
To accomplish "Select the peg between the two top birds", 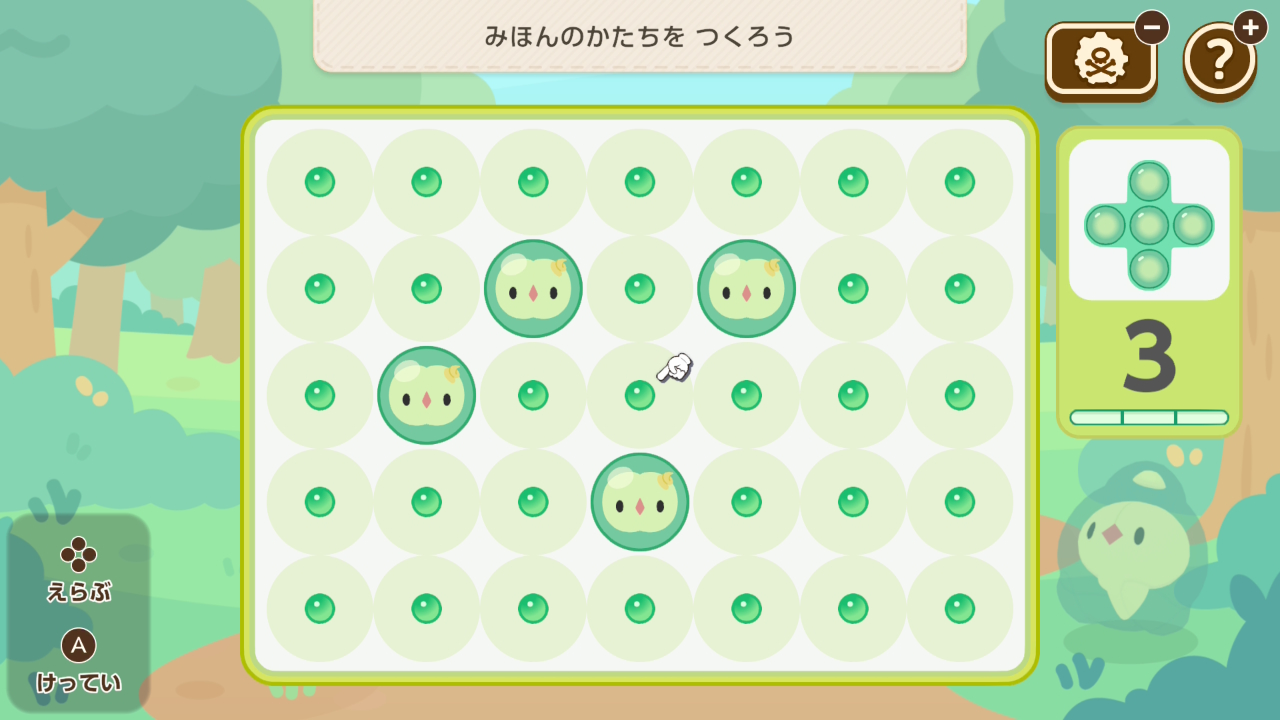I will pyautogui.click(x=640, y=288).
